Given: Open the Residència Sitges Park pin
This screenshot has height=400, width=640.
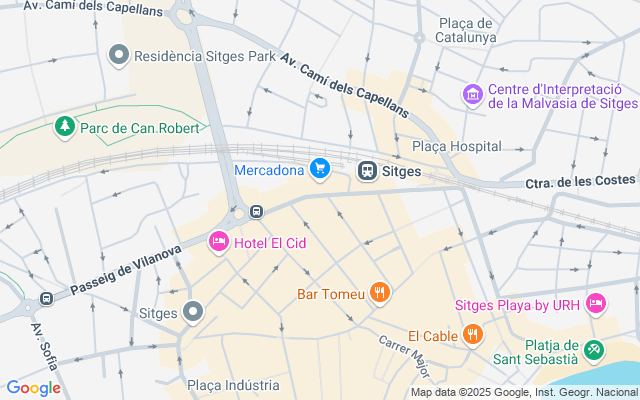Looking at the screenshot, I should point(119,55).
